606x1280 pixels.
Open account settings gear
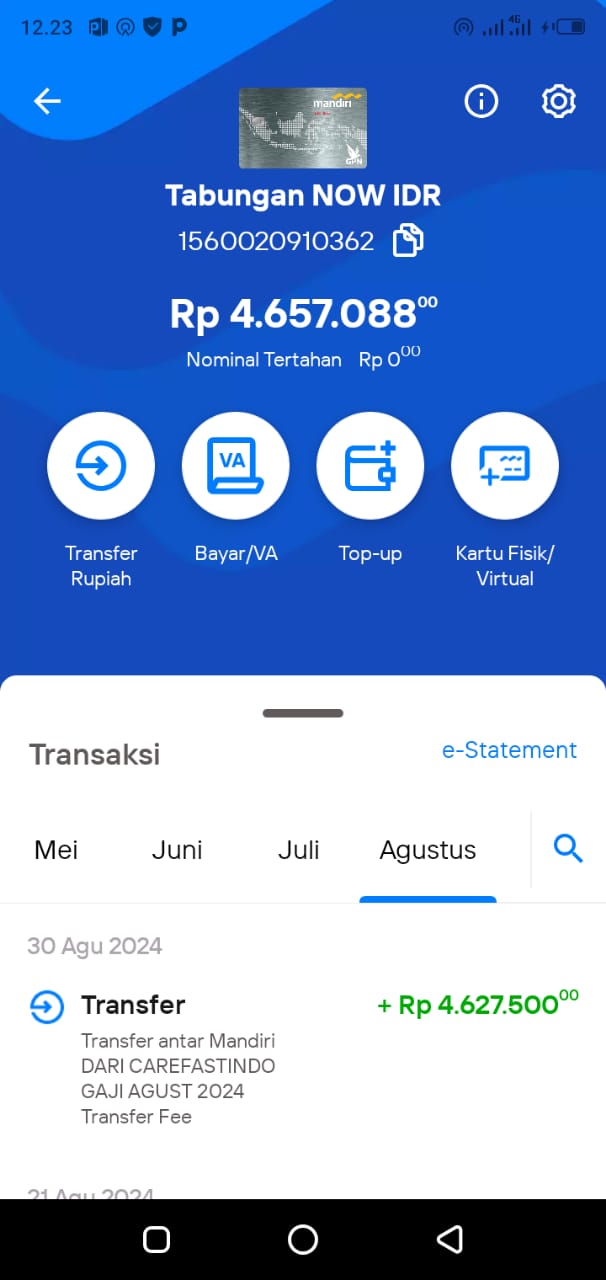pos(559,101)
